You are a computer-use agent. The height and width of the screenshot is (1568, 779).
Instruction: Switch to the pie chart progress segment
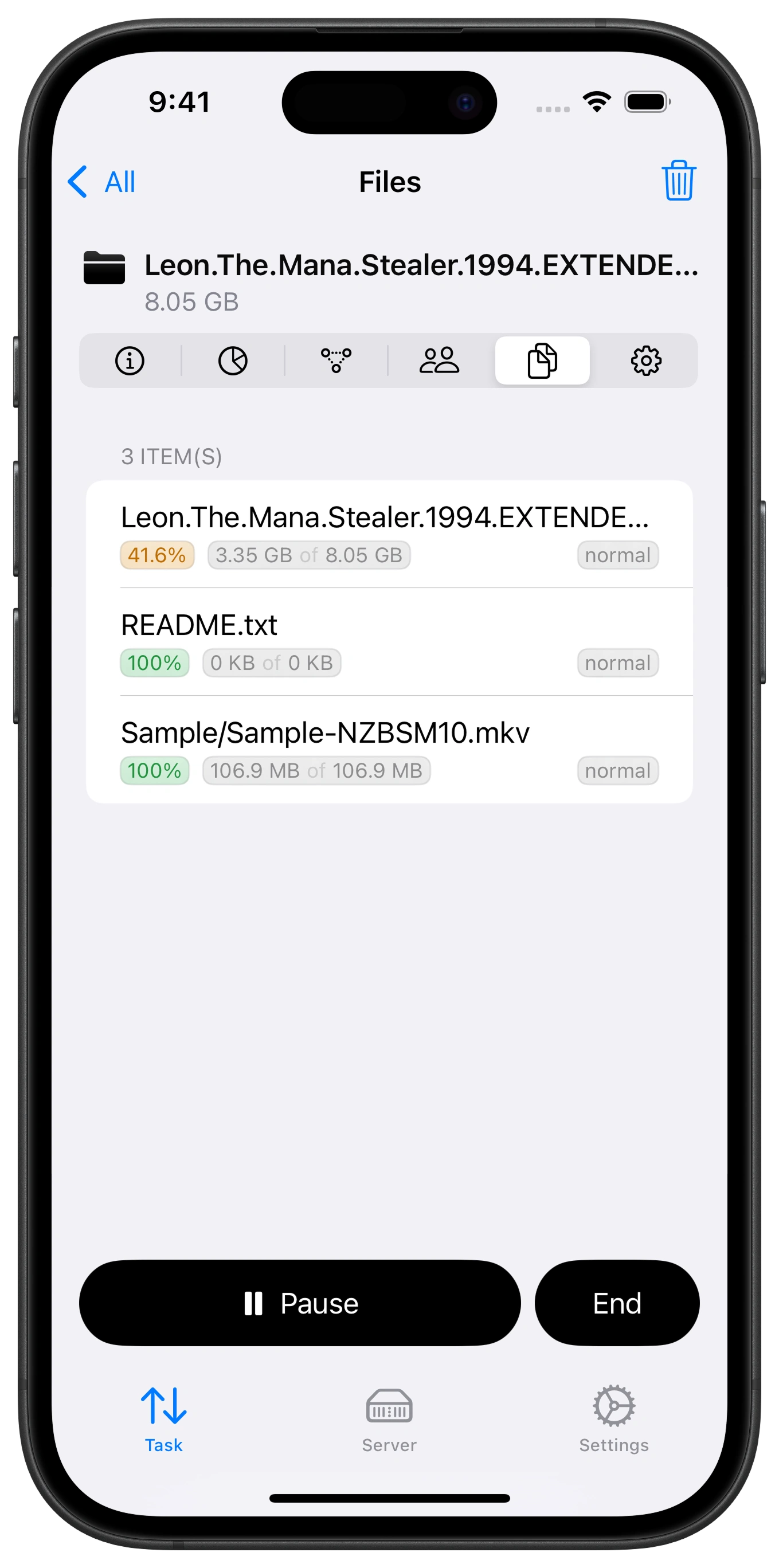233,360
